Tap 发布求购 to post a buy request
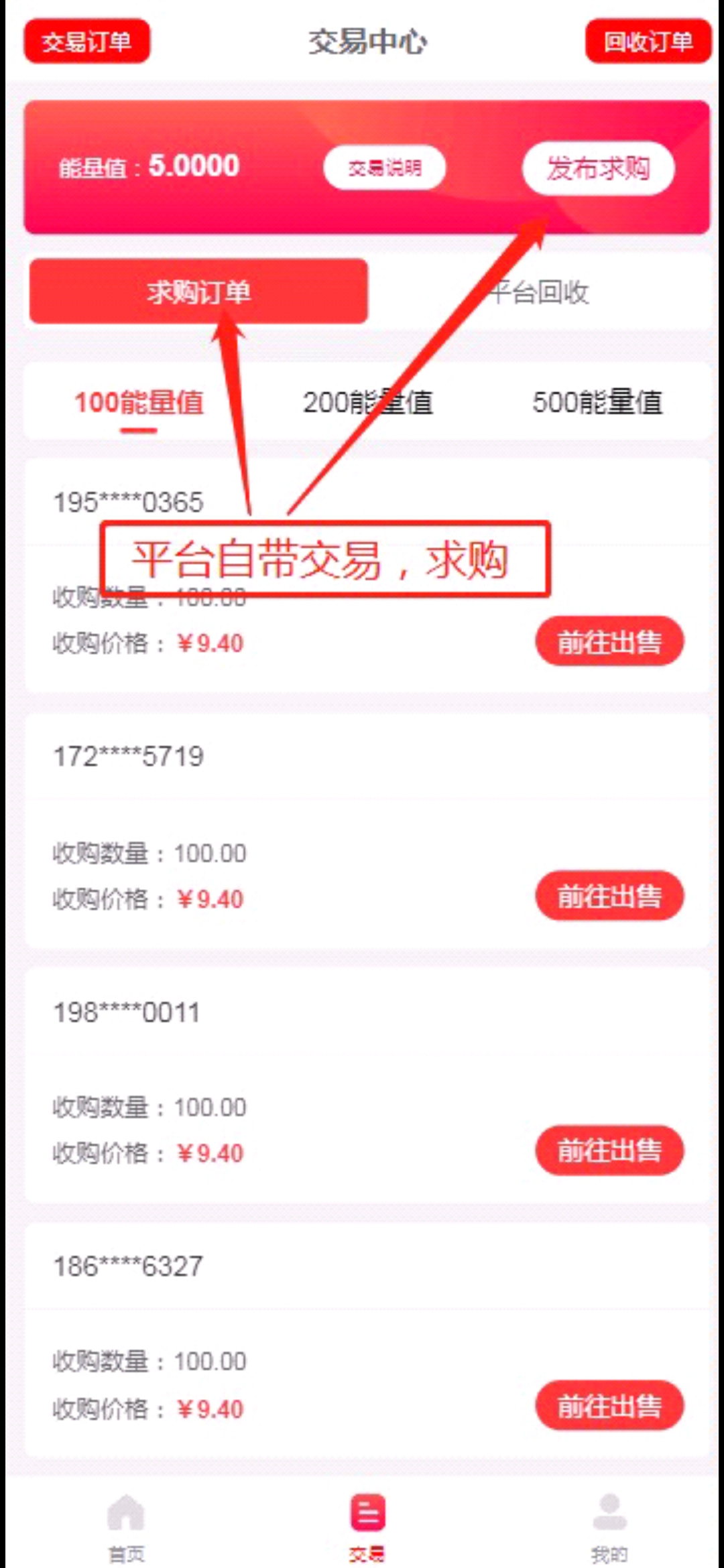This screenshot has height=1568, width=724. click(x=598, y=168)
